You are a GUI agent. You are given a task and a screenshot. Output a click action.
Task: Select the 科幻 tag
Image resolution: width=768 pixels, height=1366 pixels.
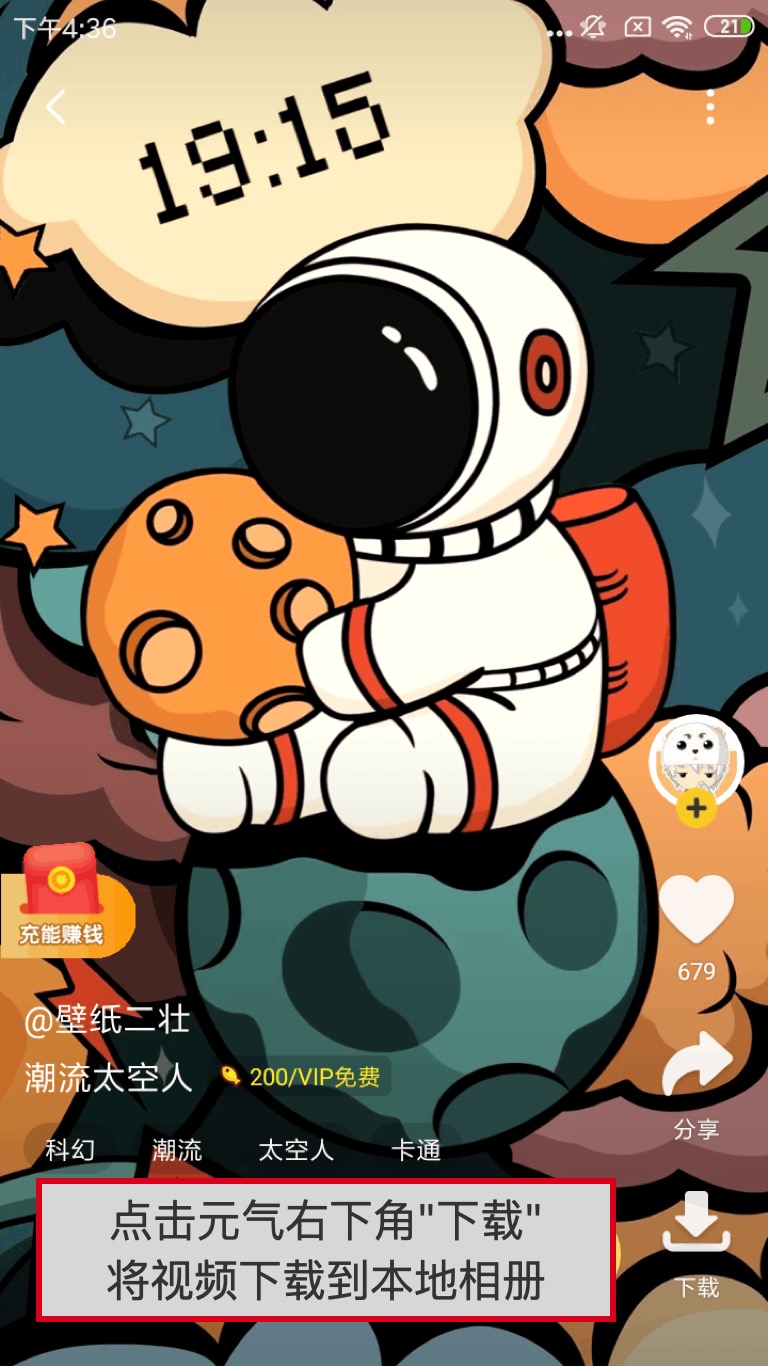70,1150
